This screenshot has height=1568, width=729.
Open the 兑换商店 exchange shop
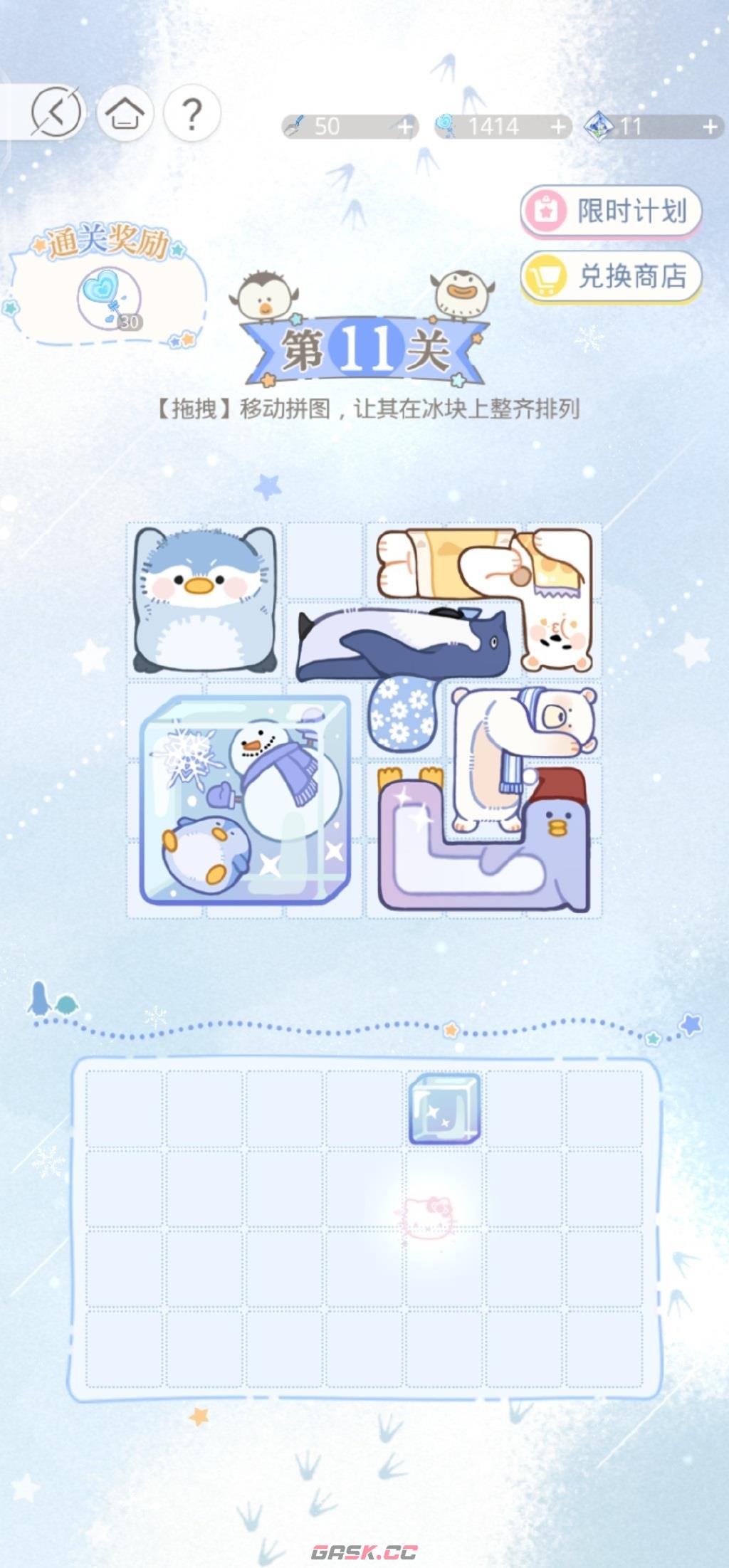(612, 276)
